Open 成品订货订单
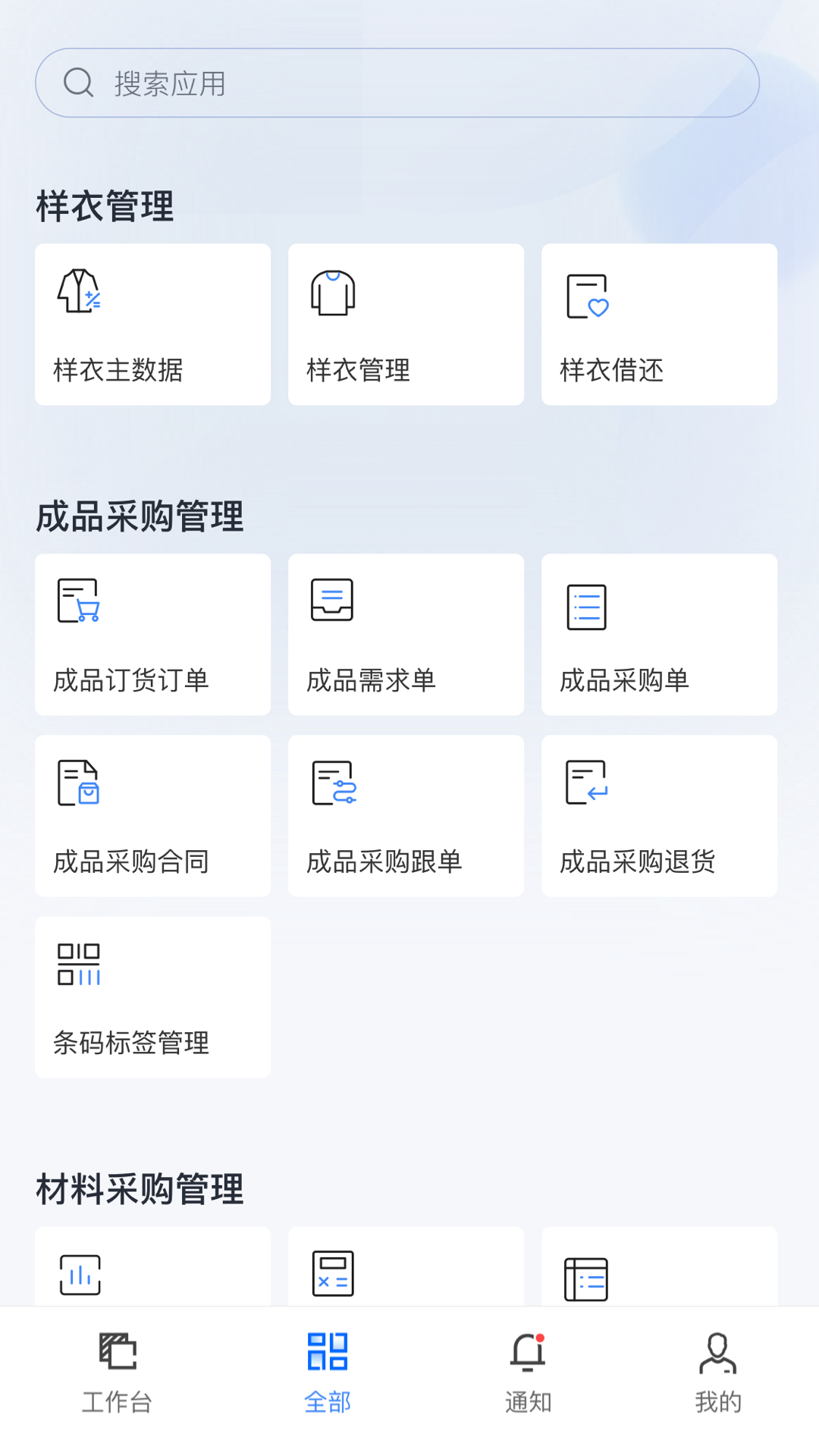Viewport: 819px width, 1456px height. [152, 635]
